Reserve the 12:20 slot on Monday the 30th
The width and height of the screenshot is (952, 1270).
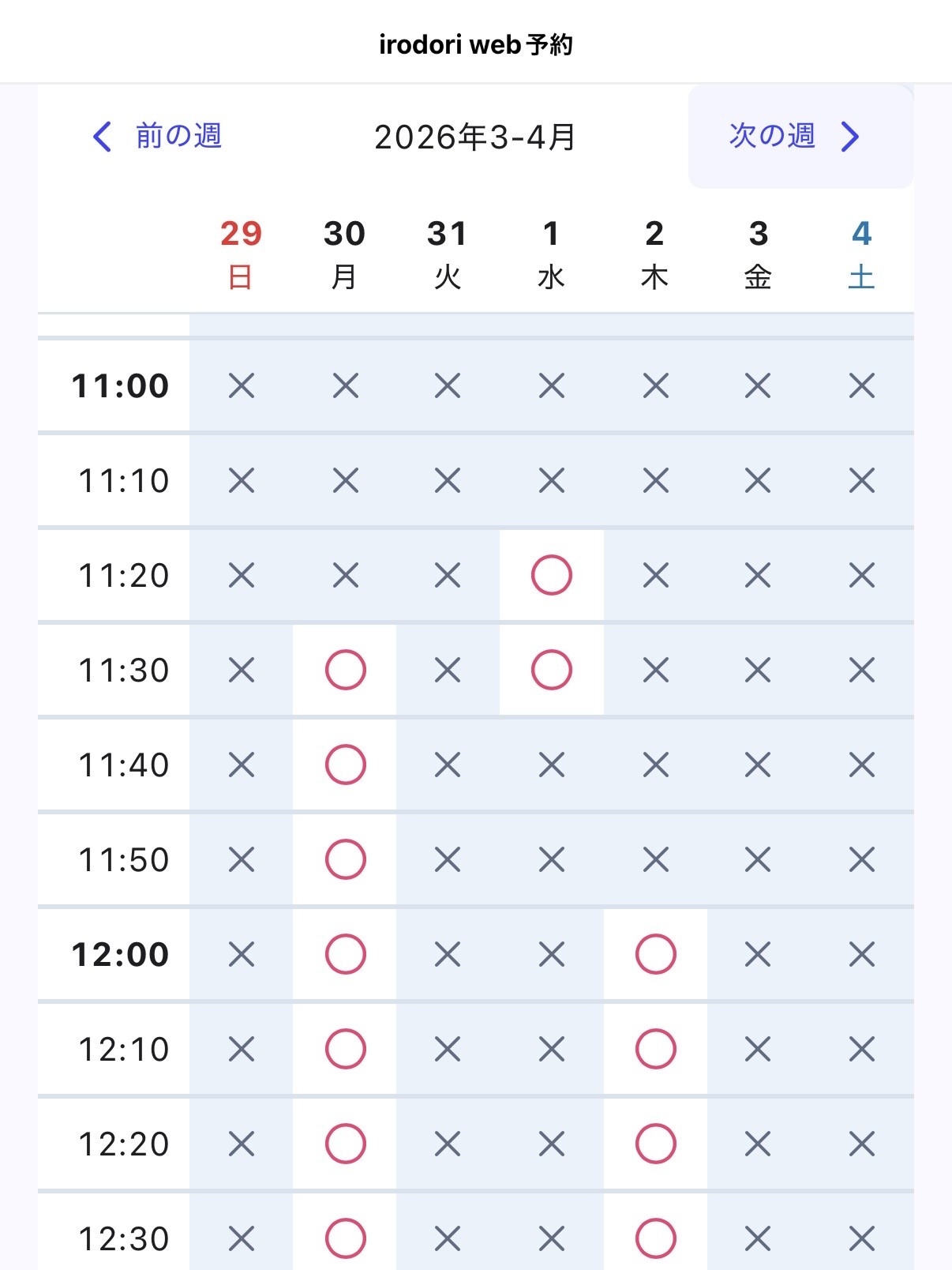click(x=345, y=1144)
